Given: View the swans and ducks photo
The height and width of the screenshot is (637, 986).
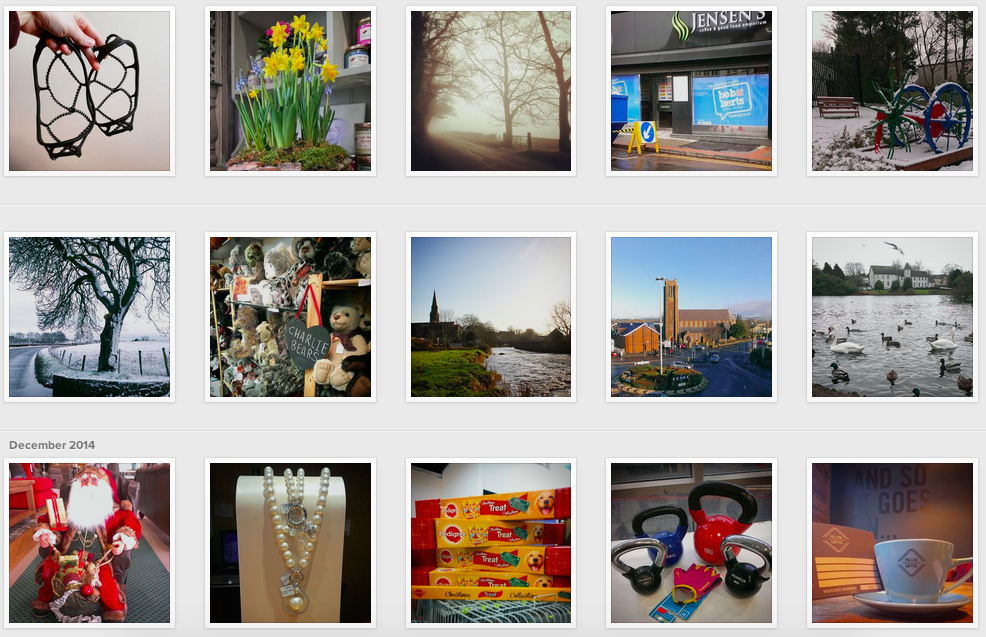Looking at the screenshot, I should [x=892, y=317].
